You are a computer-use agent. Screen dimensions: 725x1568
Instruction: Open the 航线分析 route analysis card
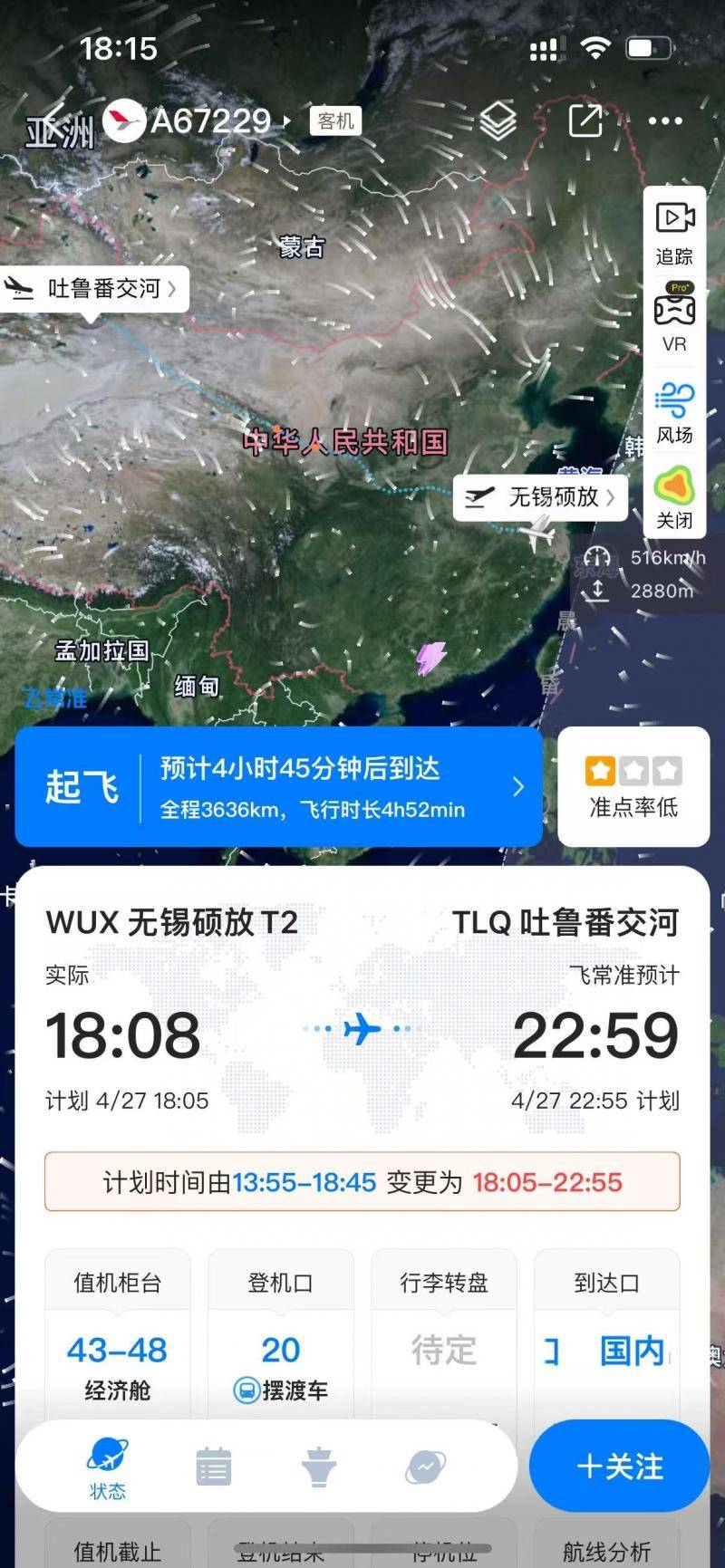(606, 1551)
